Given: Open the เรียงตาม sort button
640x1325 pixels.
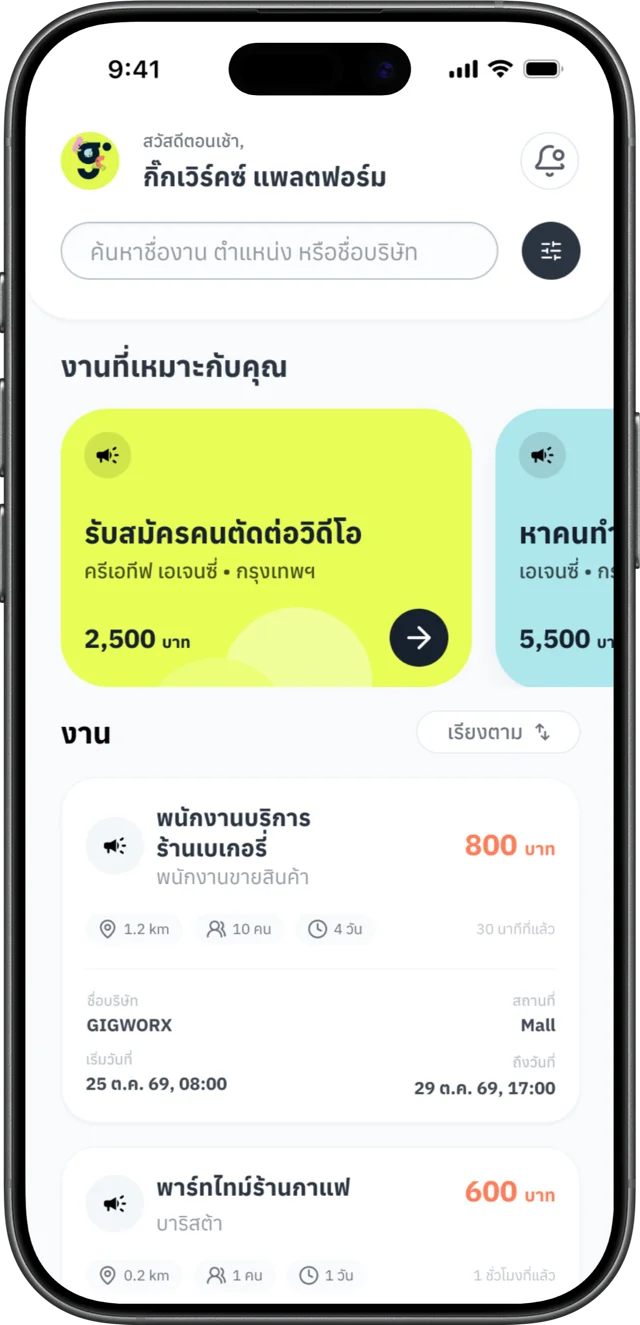Looking at the screenshot, I should click(498, 732).
